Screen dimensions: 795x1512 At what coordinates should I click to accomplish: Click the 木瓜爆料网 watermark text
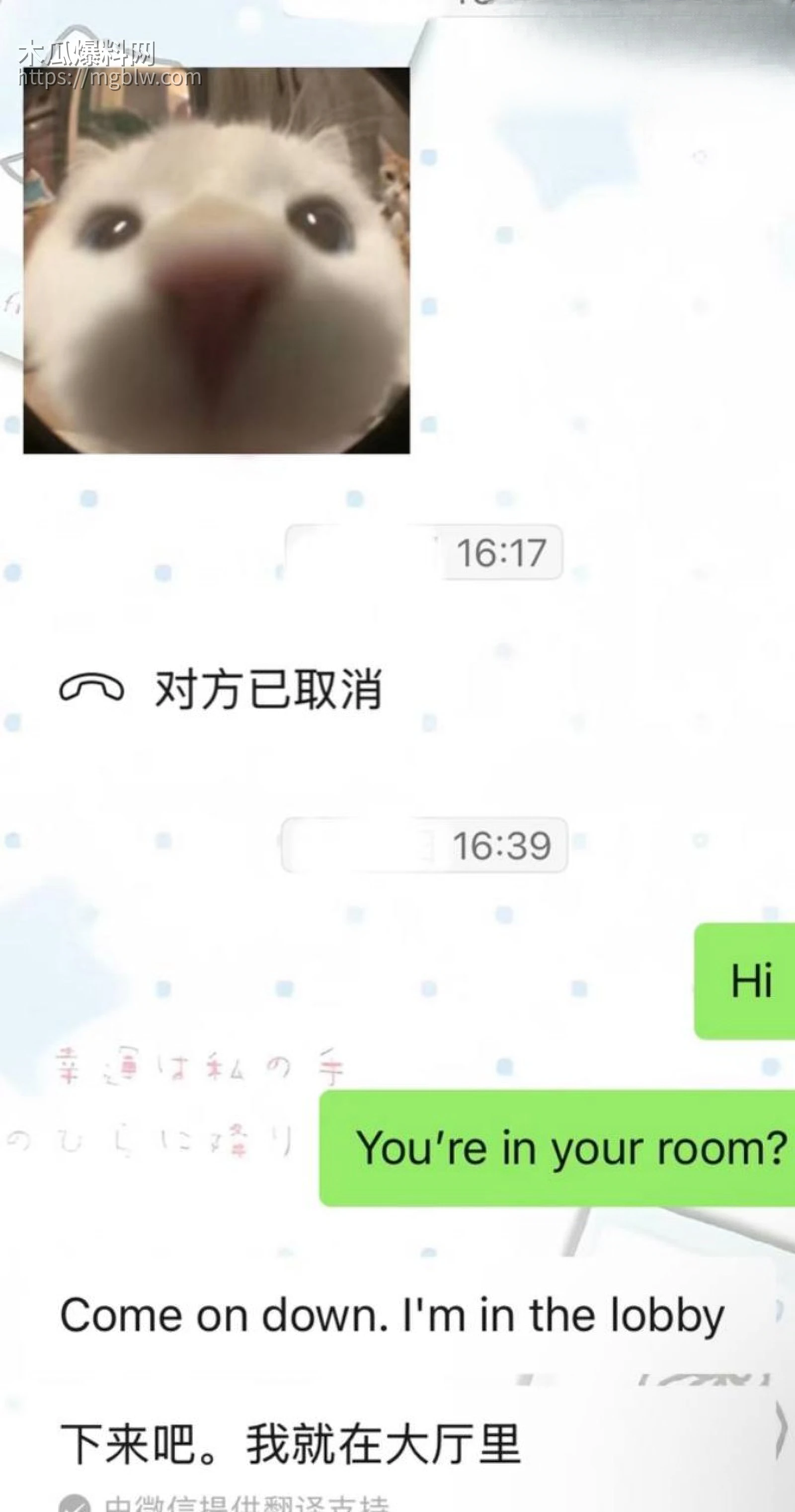click(88, 52)
